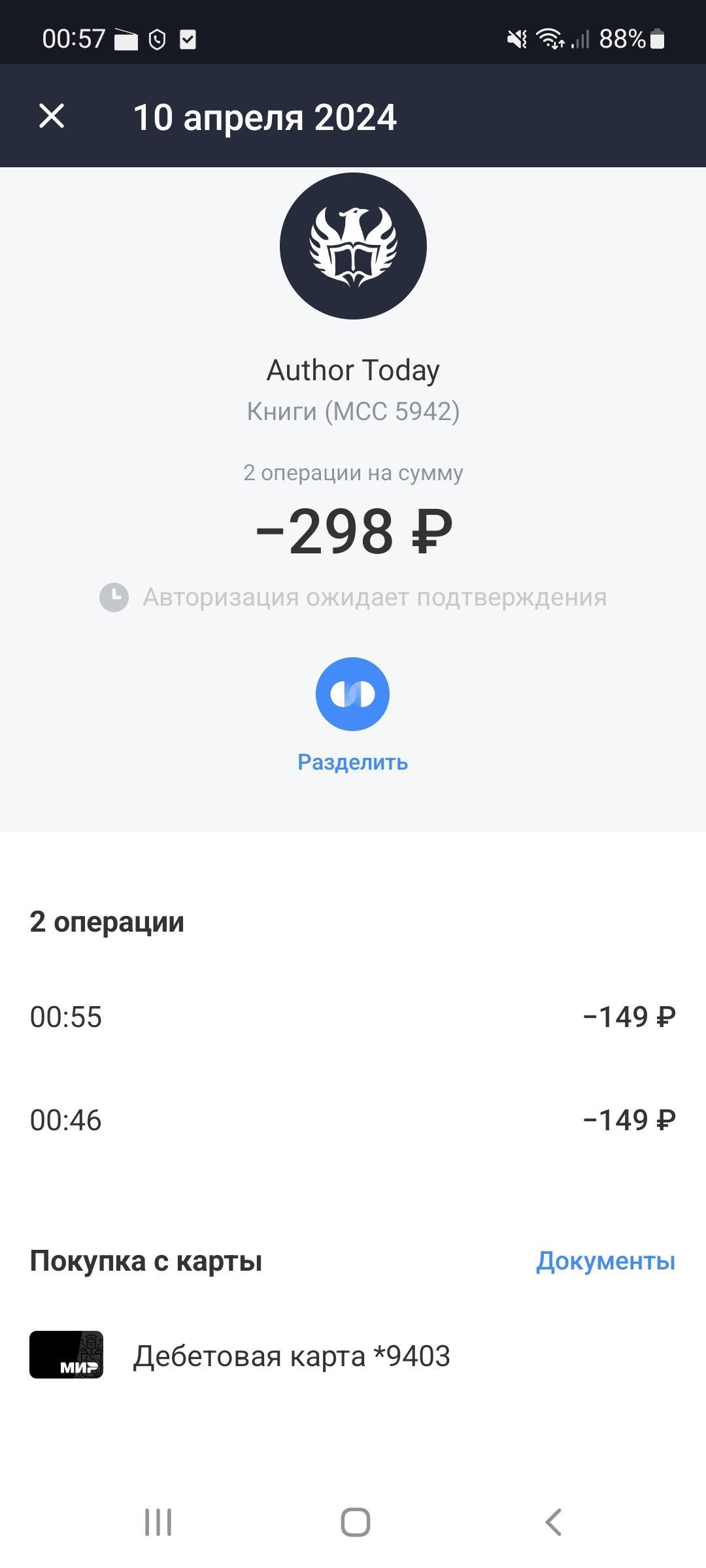This screenshot has width=706, height=1568.
Task: Go back with the system back button
Action: pos(553,1522)
